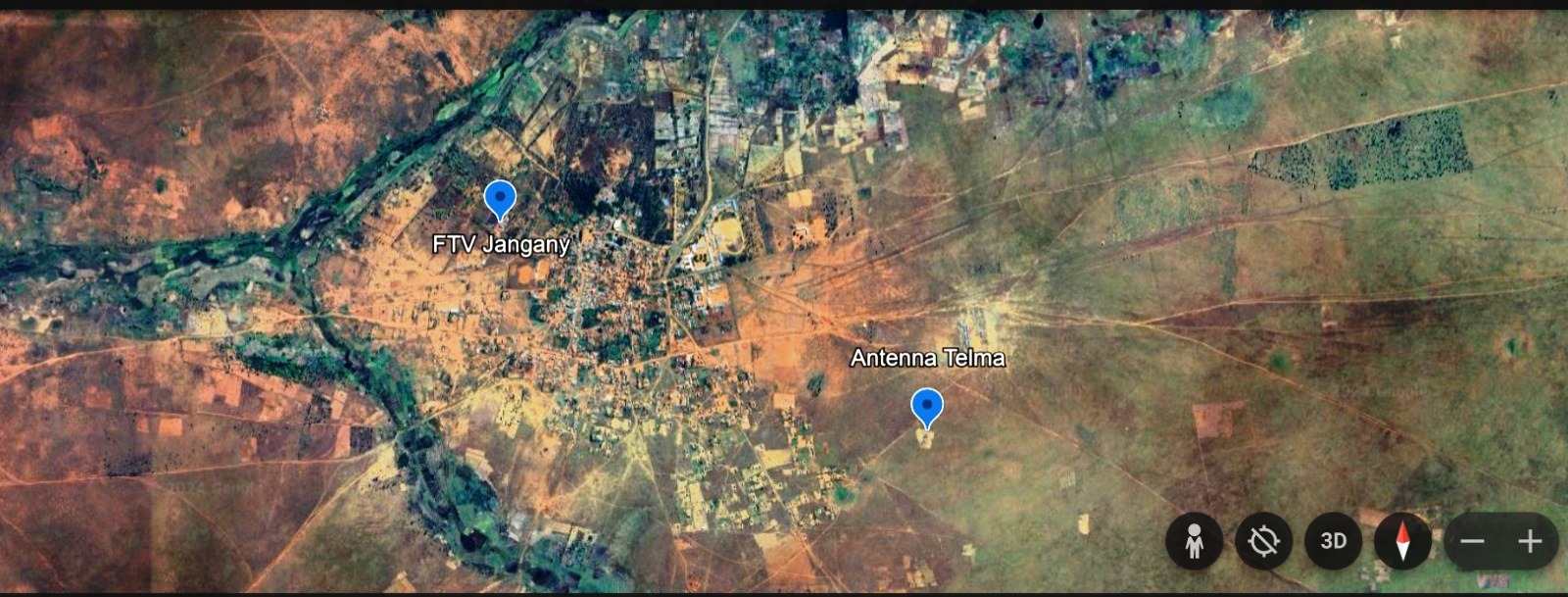Toggle globe rotation lock
Image resolution: width=1568 pixels, height=597 pixels.
click(x=1263, y=541)
